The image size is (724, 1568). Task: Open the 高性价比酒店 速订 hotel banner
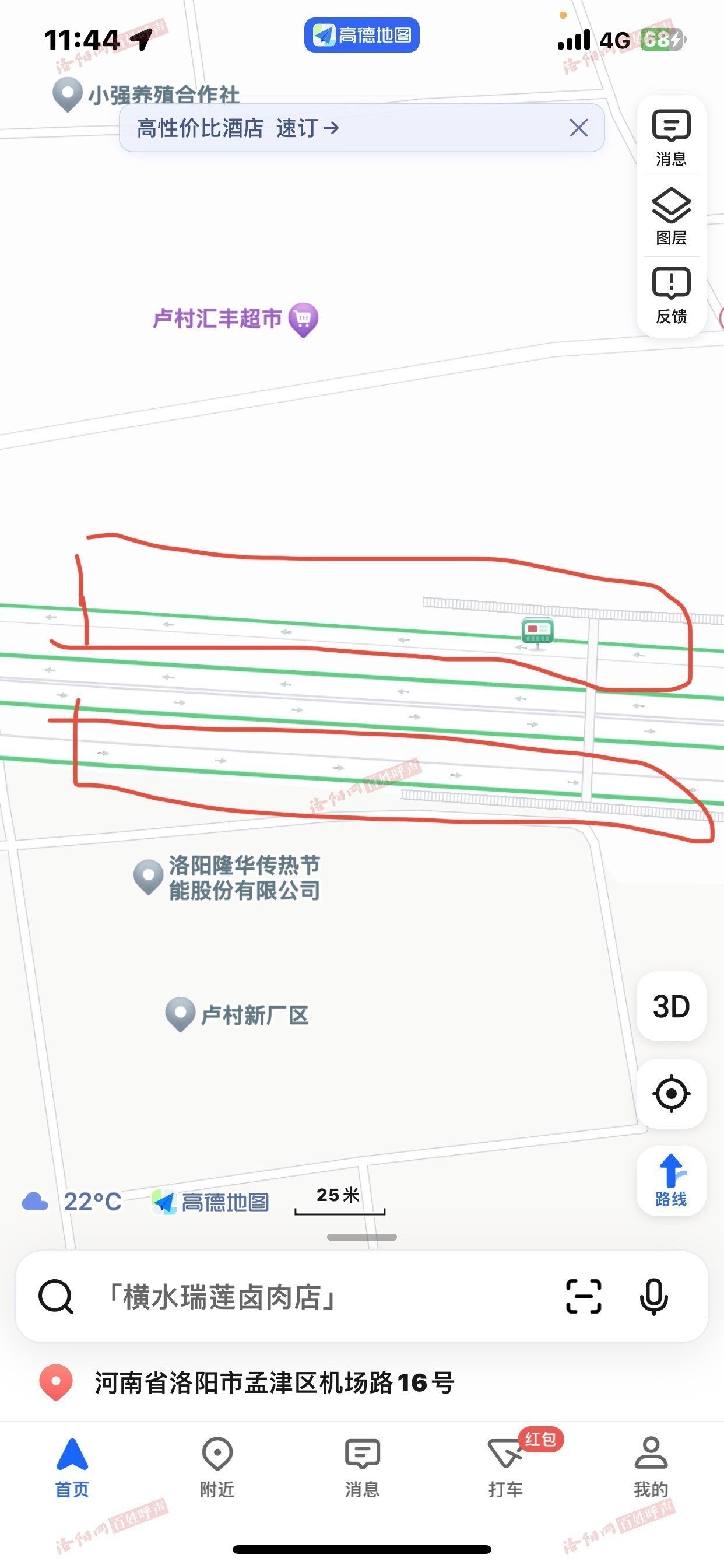click(237, 128)
